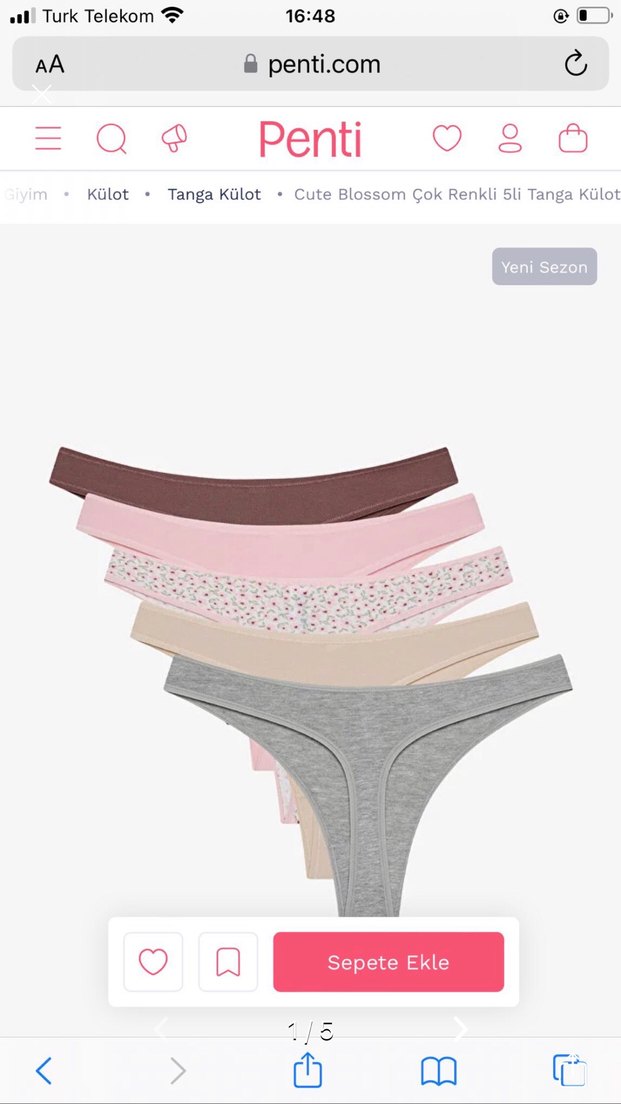Open Safari tabs overview

(569, 1071)
